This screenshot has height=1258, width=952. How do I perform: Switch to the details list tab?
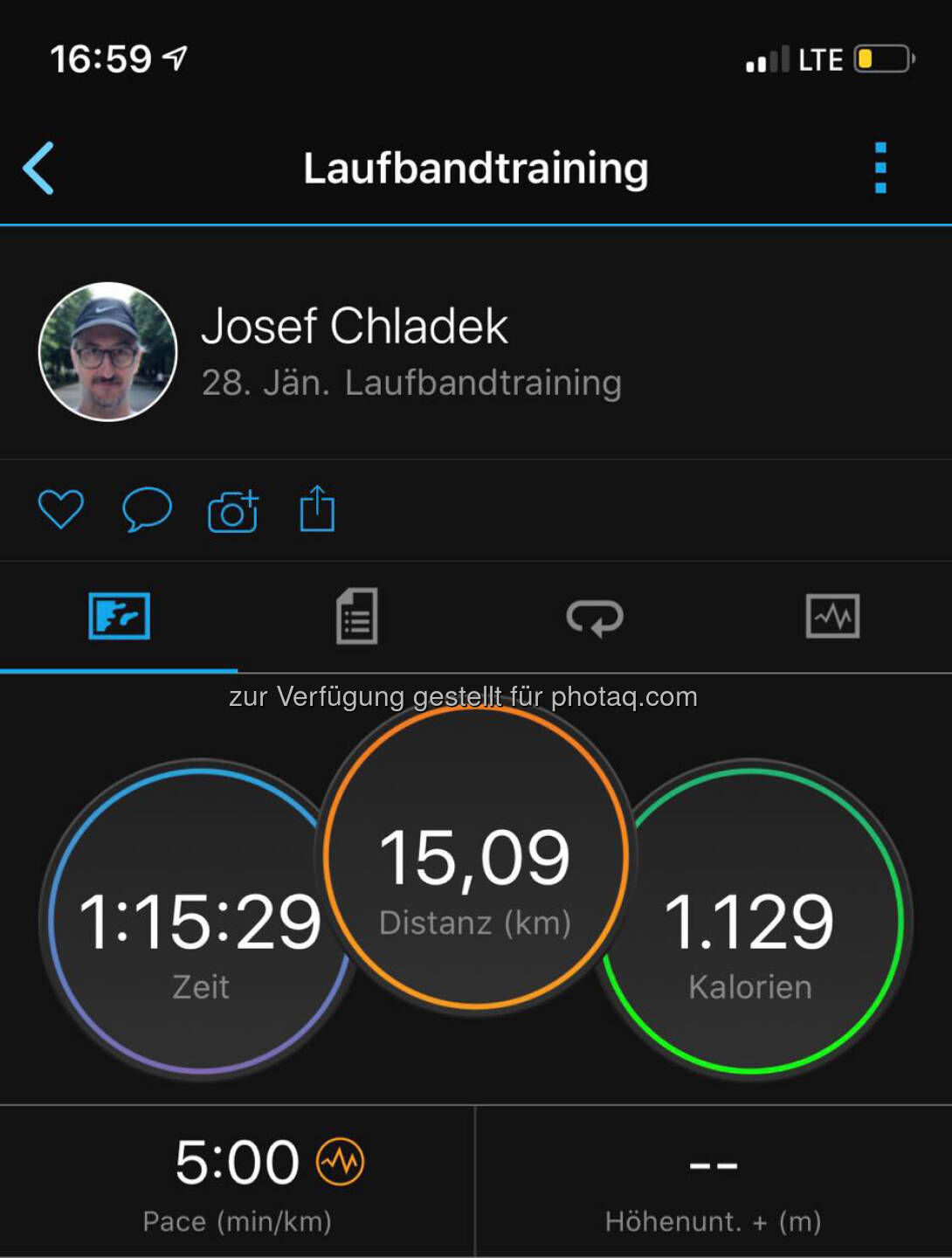coord(357,617)
